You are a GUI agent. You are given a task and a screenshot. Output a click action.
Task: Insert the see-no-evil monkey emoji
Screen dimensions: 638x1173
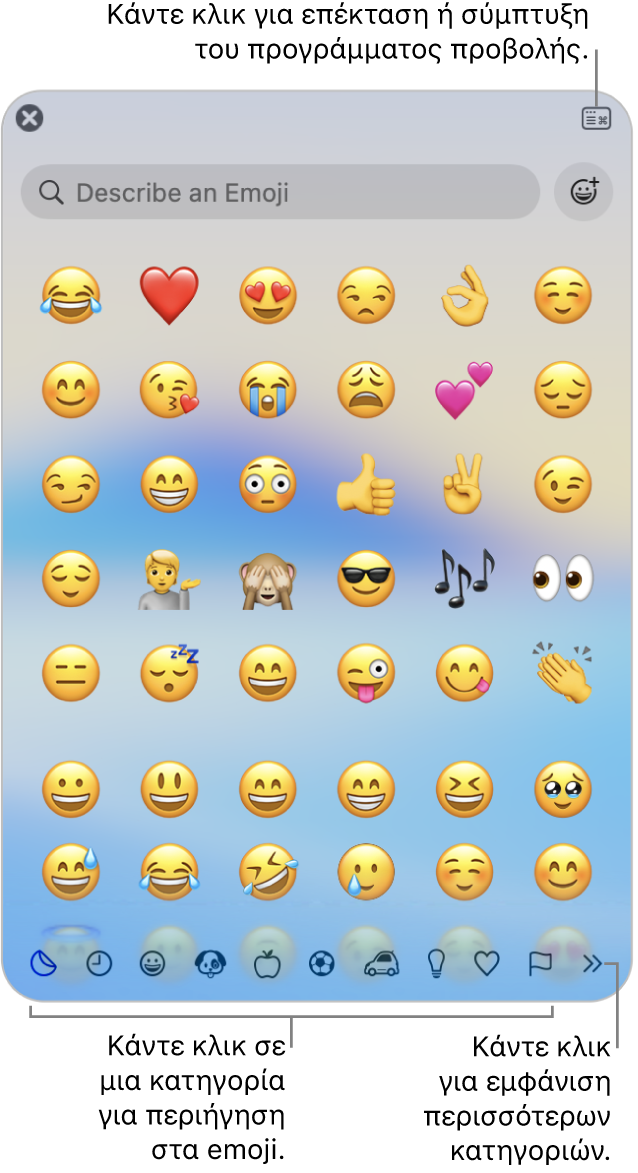click(268, 579)
